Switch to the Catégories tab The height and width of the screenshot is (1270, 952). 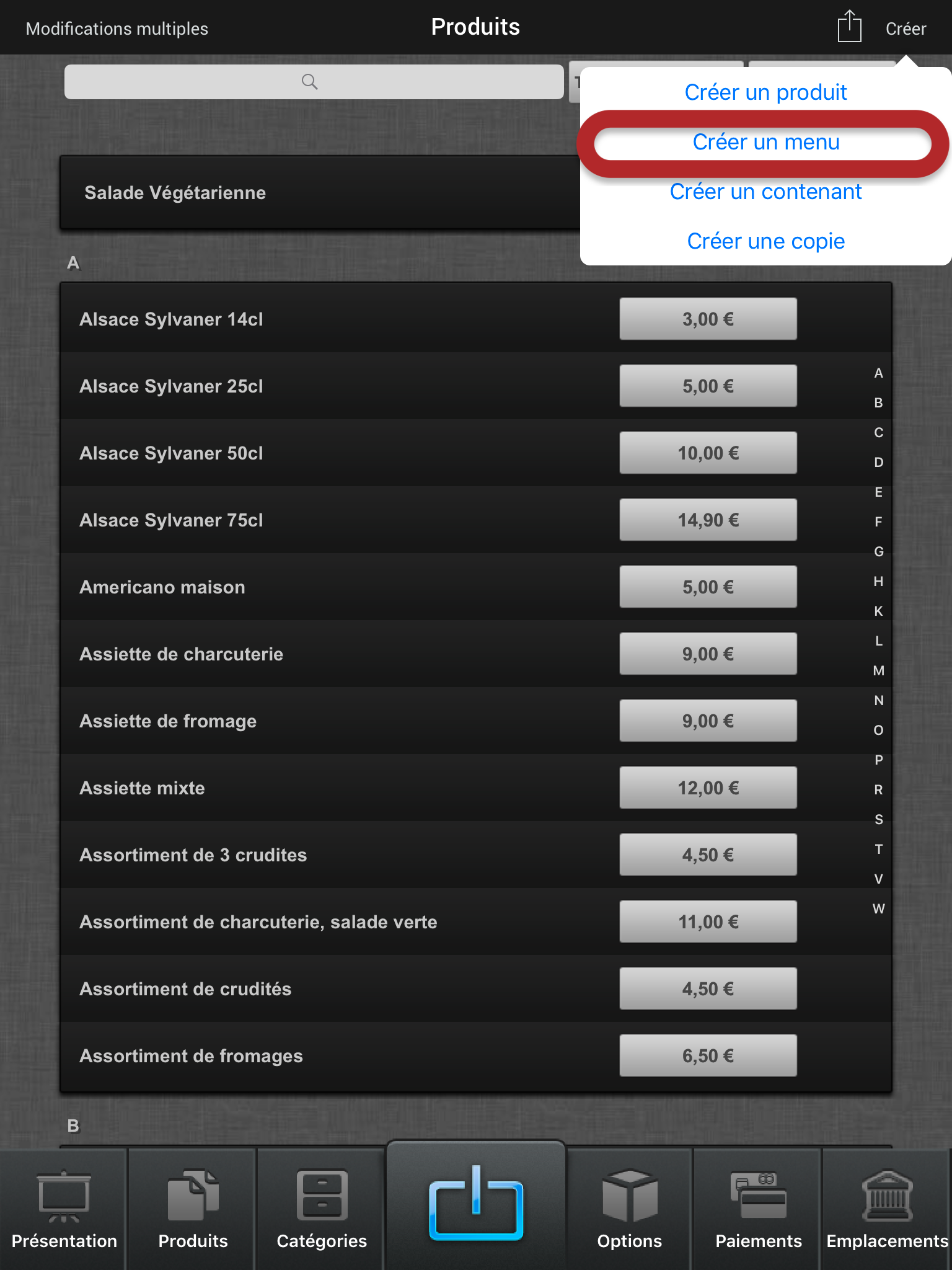click(x=322, y=1209)
